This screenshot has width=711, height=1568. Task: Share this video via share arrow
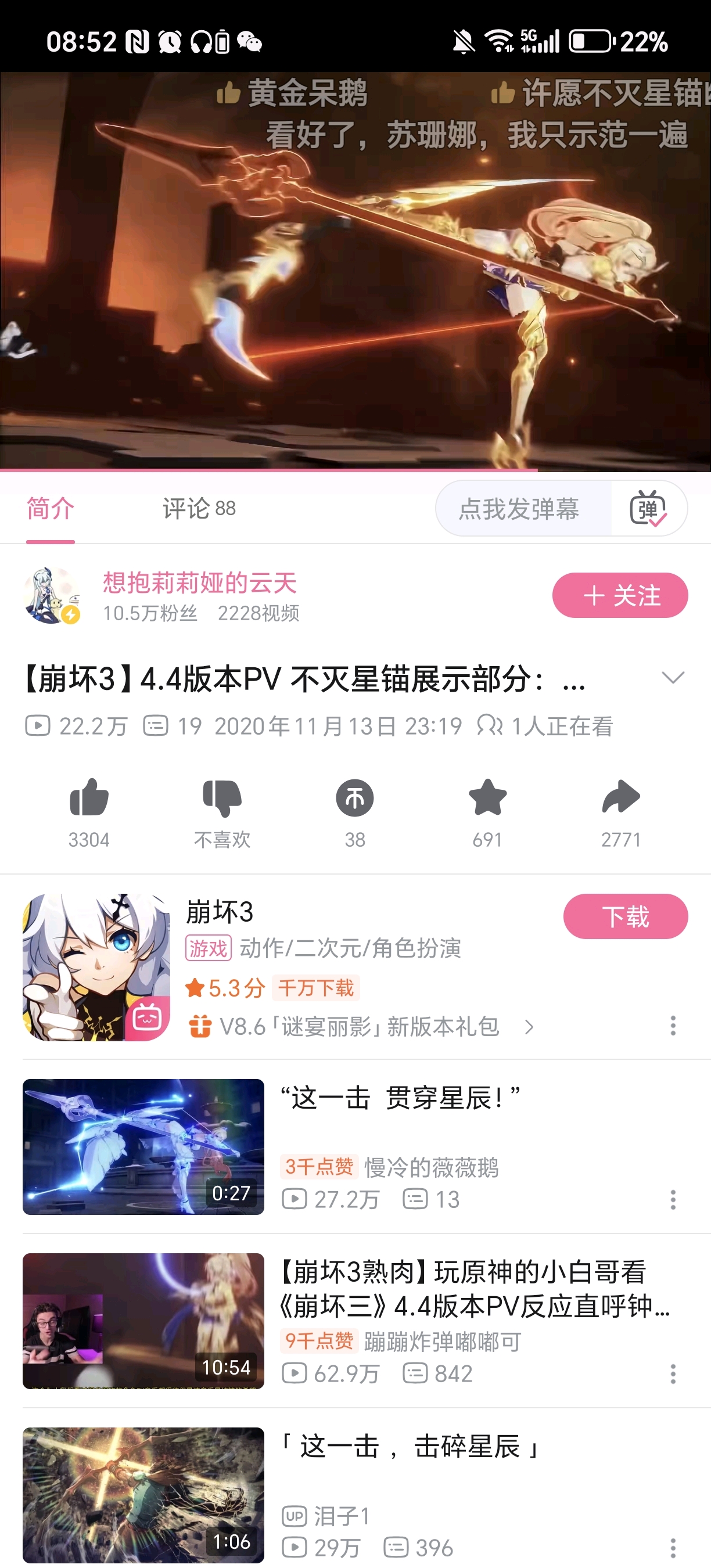(621, 797)
